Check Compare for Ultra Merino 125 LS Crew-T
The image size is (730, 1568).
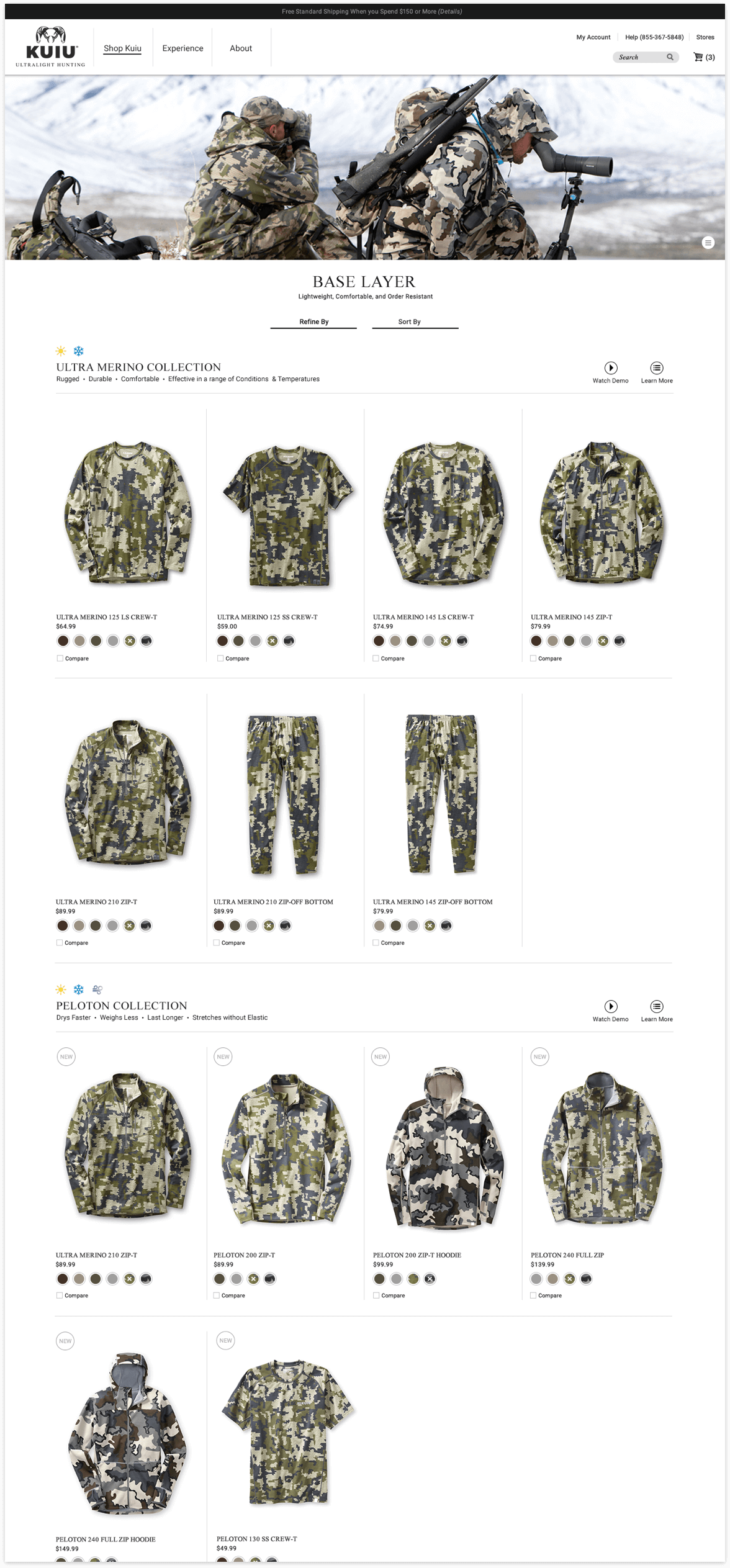(x=60, y=659)
